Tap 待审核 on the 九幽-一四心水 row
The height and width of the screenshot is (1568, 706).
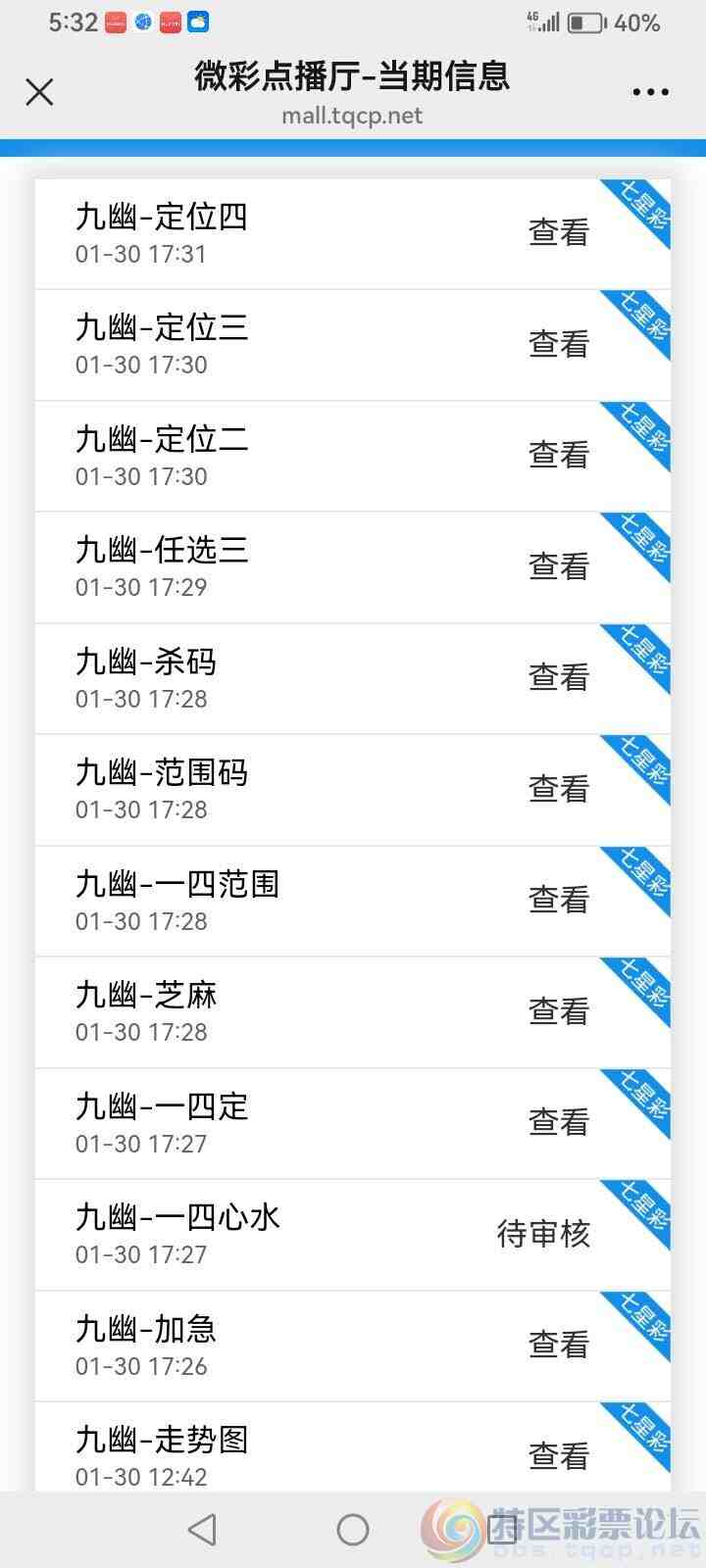(x=544, y=1235)
